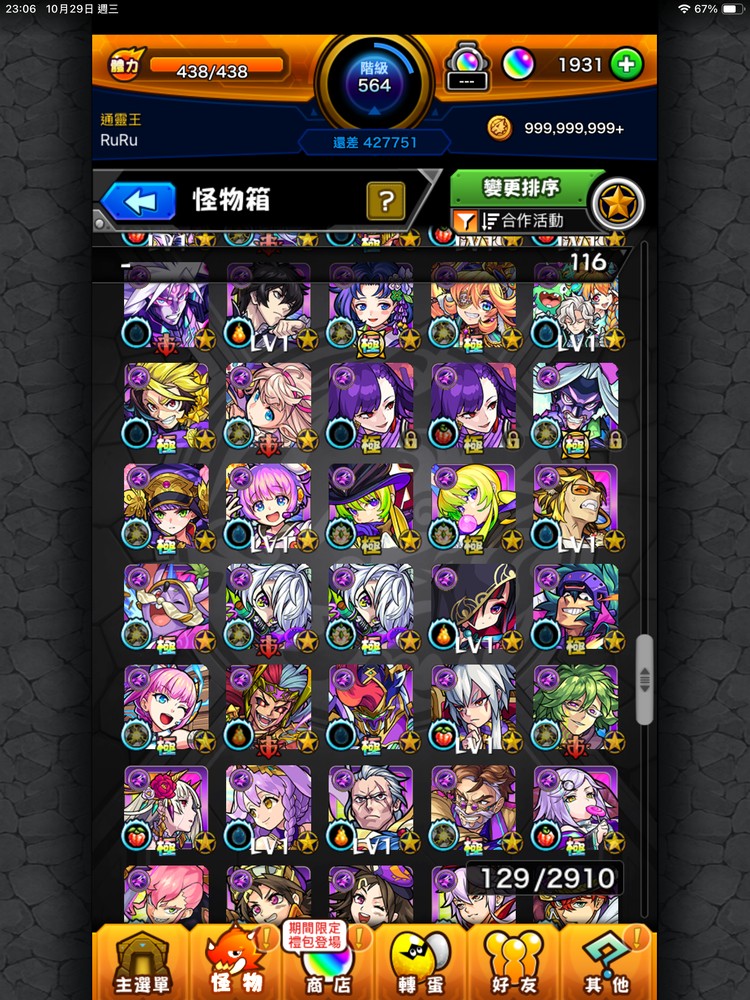Add orbs with the green plus

click(627, 65)
